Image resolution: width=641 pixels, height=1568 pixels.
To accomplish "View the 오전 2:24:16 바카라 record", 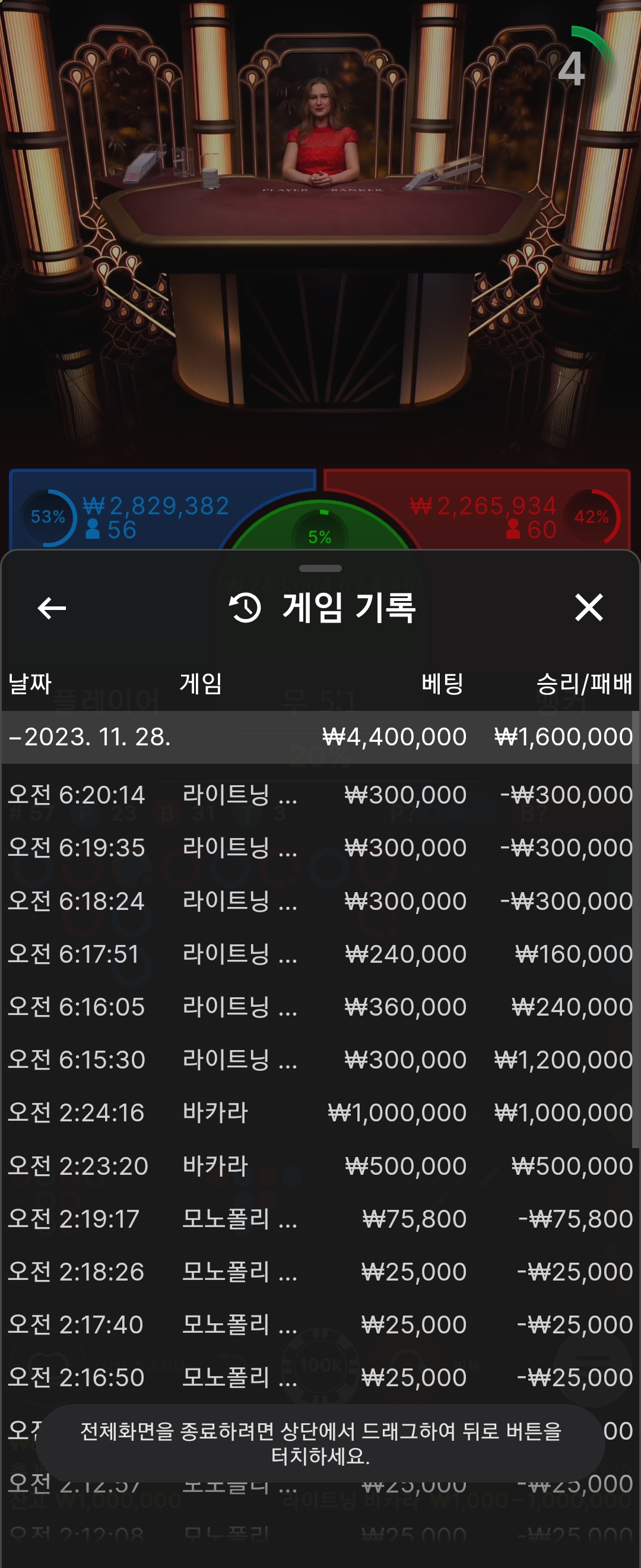I will point(320,1112).
